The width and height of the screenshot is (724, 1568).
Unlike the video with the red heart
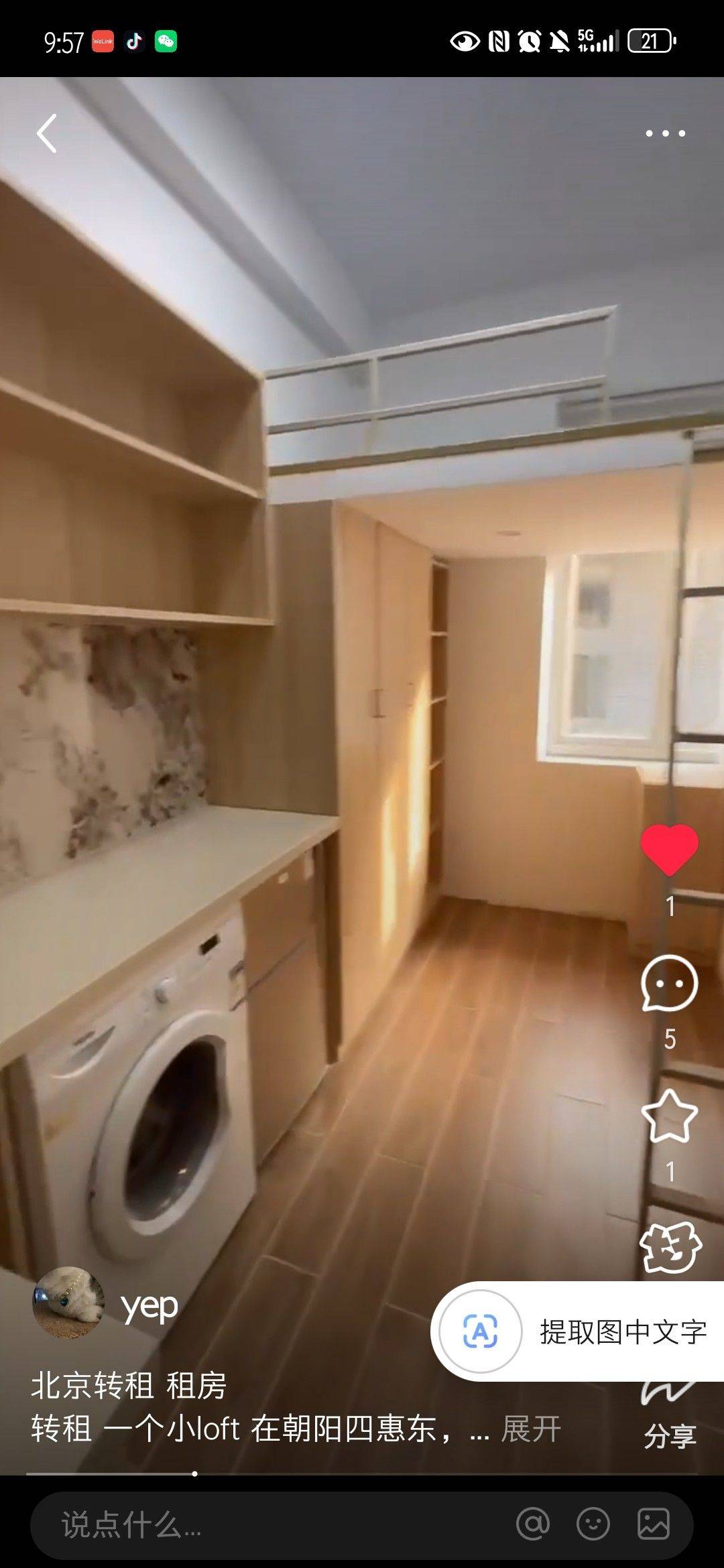669,849
